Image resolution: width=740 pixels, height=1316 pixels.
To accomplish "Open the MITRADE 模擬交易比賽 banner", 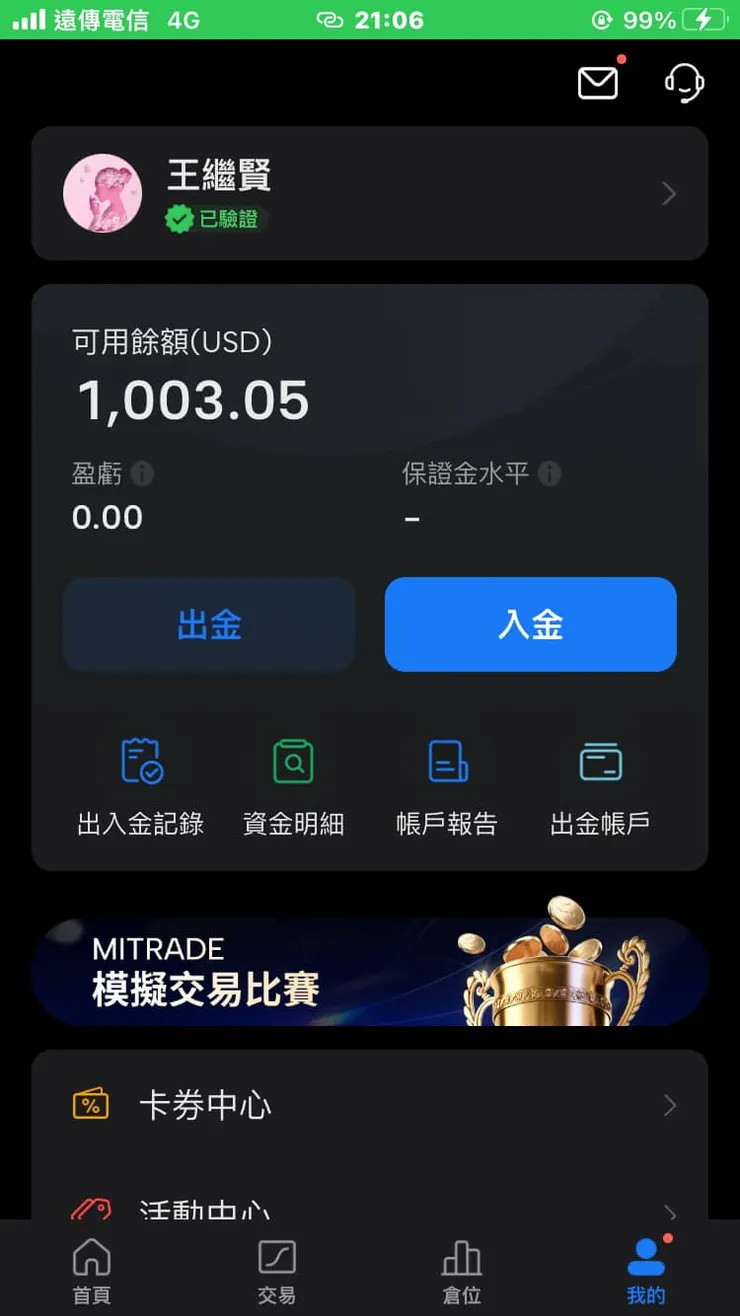I will point(370,969).
